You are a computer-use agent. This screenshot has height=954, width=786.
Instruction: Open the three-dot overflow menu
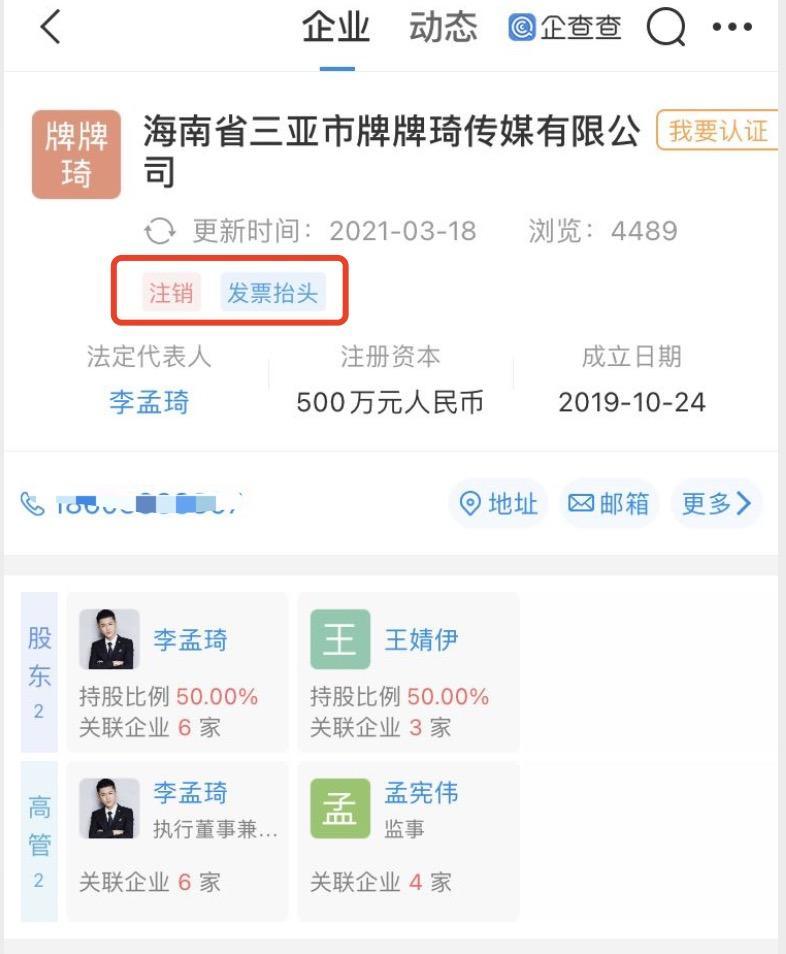click(x=732, y=27)
